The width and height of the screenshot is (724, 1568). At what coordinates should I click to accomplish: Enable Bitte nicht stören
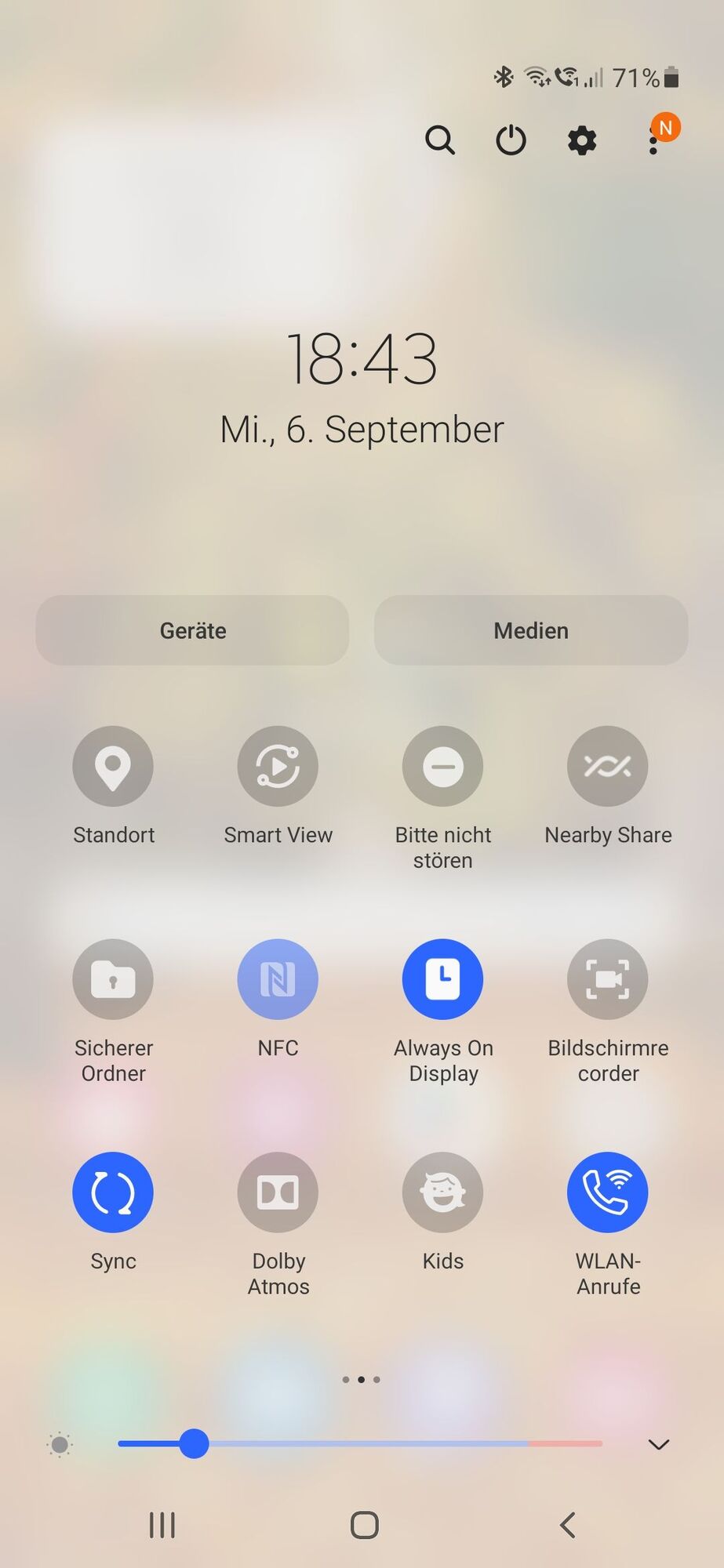point(443,766)
